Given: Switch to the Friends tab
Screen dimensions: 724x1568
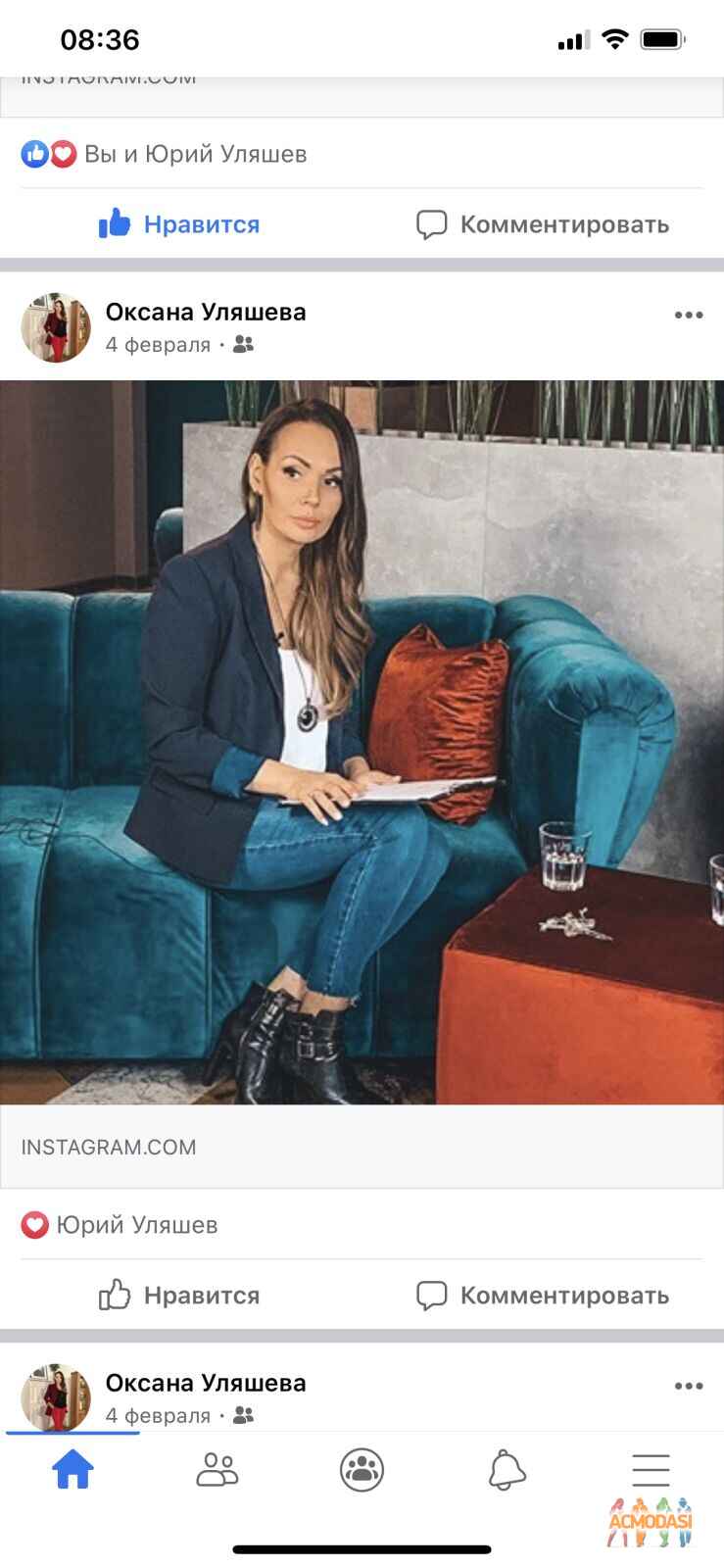Looking at the screenshot, I should [217, 1470].
